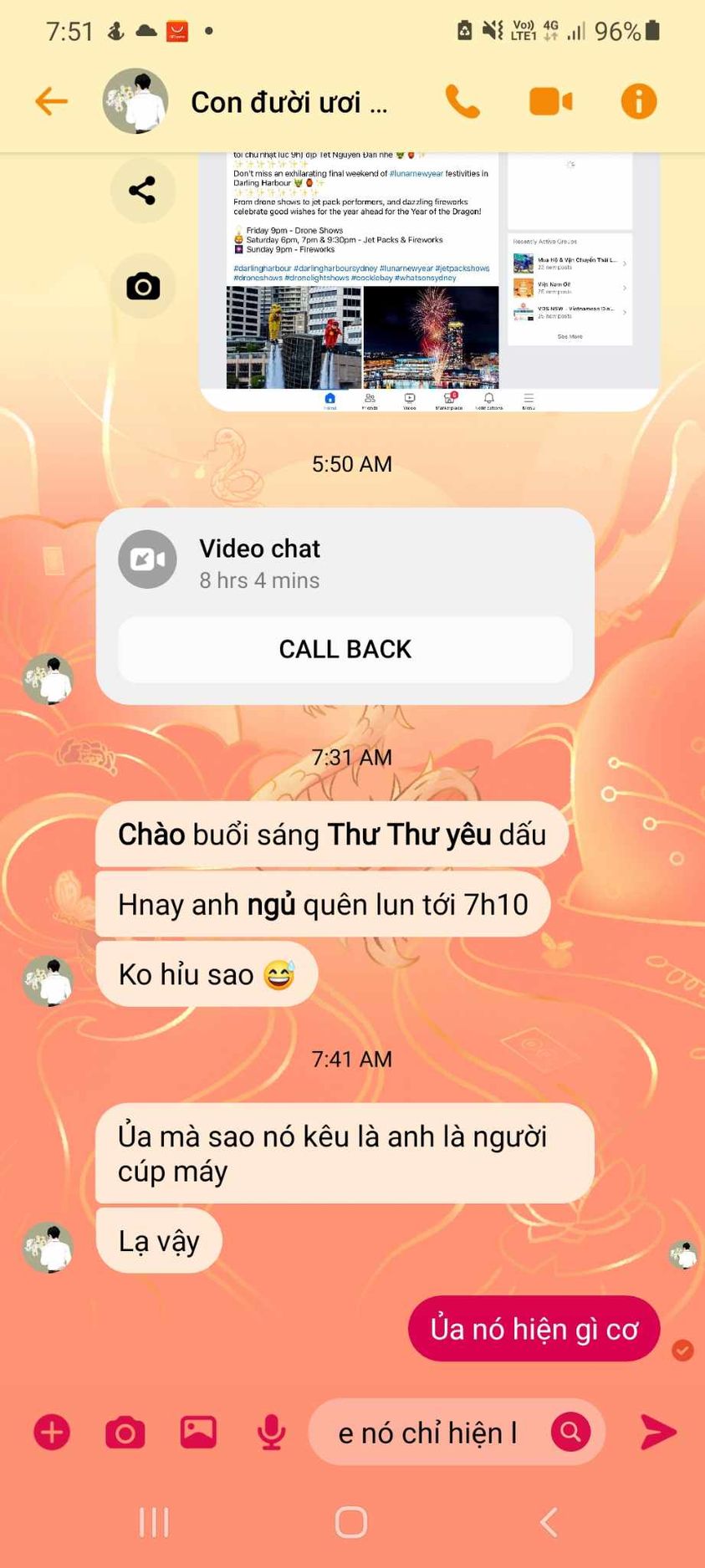Open recent apps
The width and height of the screenshot is (705, 1568).
(x=154, y=1522)
